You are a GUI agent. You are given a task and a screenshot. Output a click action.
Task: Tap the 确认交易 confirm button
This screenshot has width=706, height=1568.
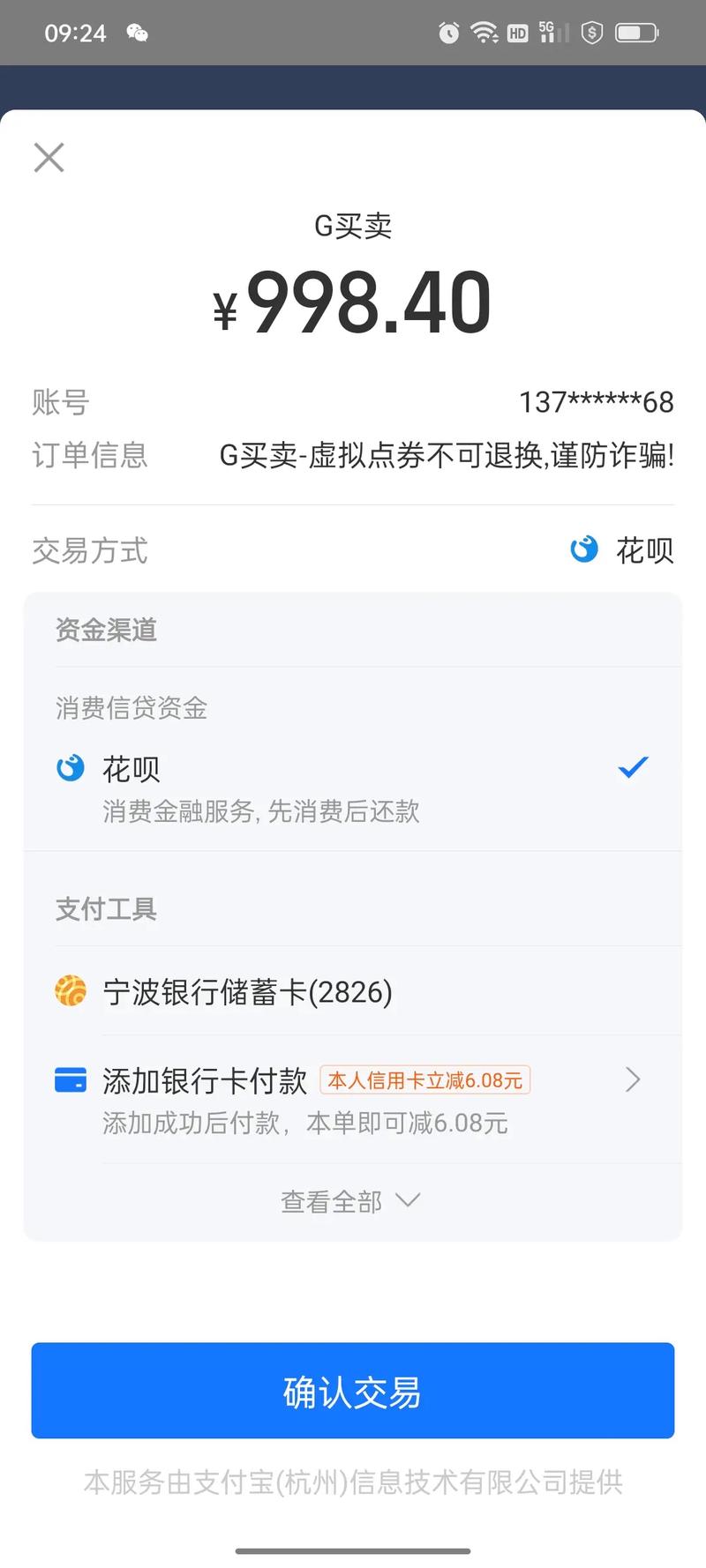click(x=353, y=1391)
